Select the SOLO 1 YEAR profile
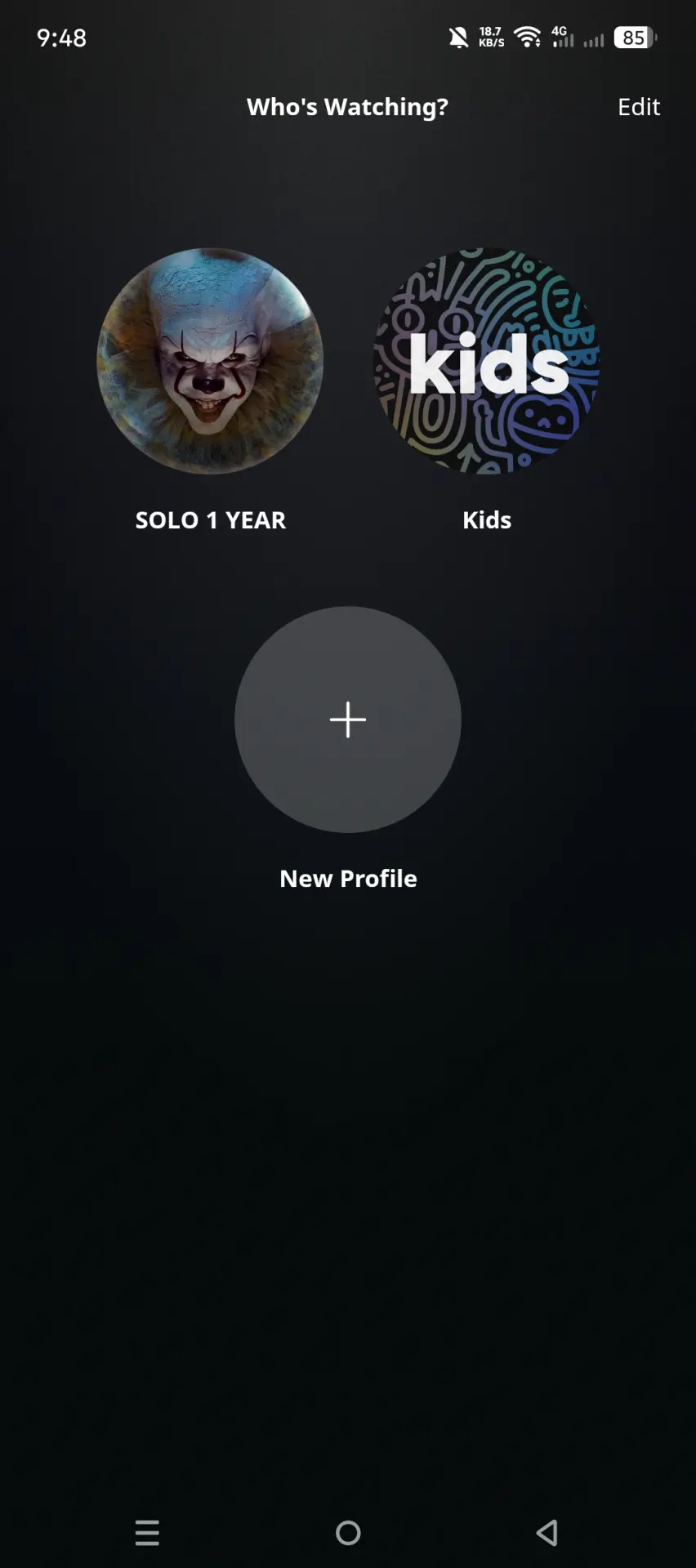Viewport: 696px width, 1568px height. pos(210,361)
